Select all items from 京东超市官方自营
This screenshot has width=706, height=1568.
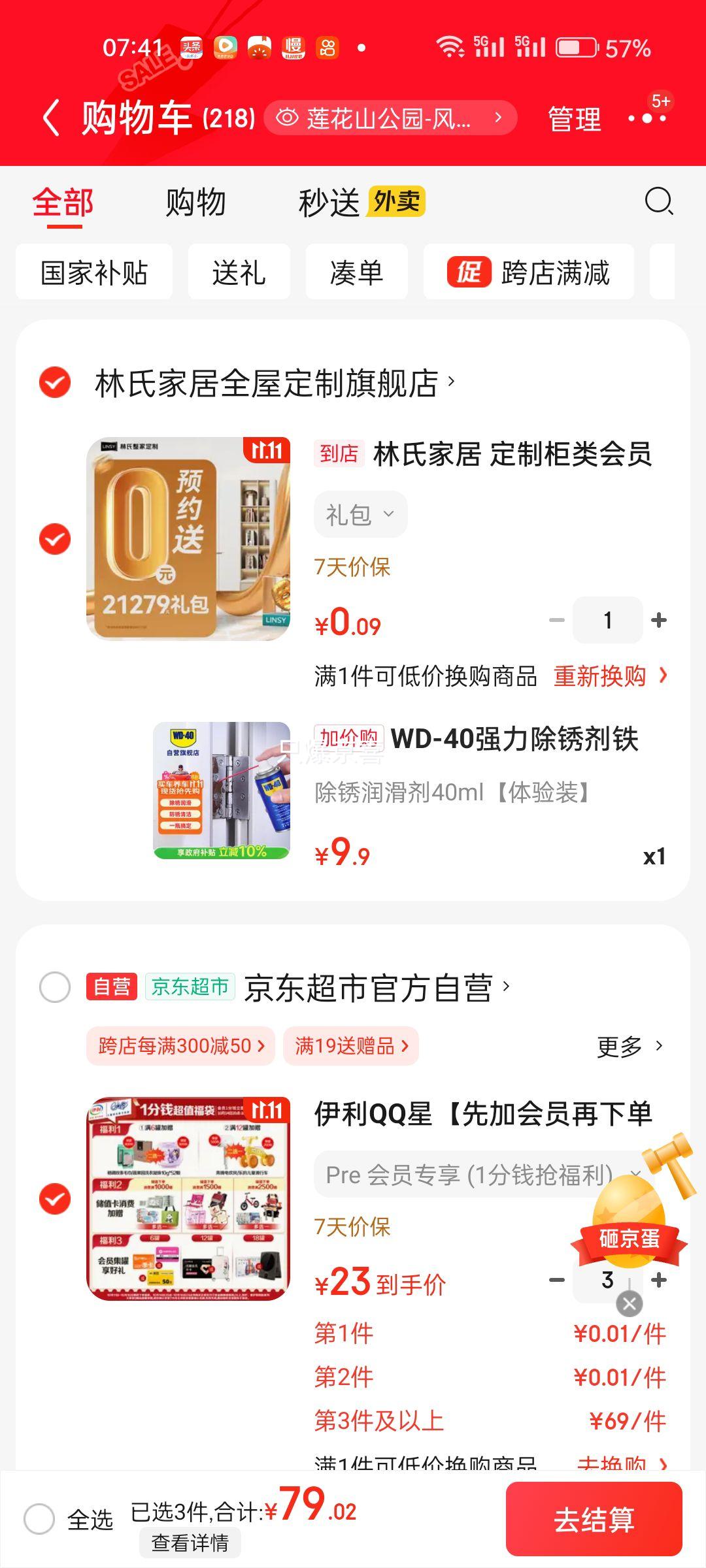tap(55, 987)
